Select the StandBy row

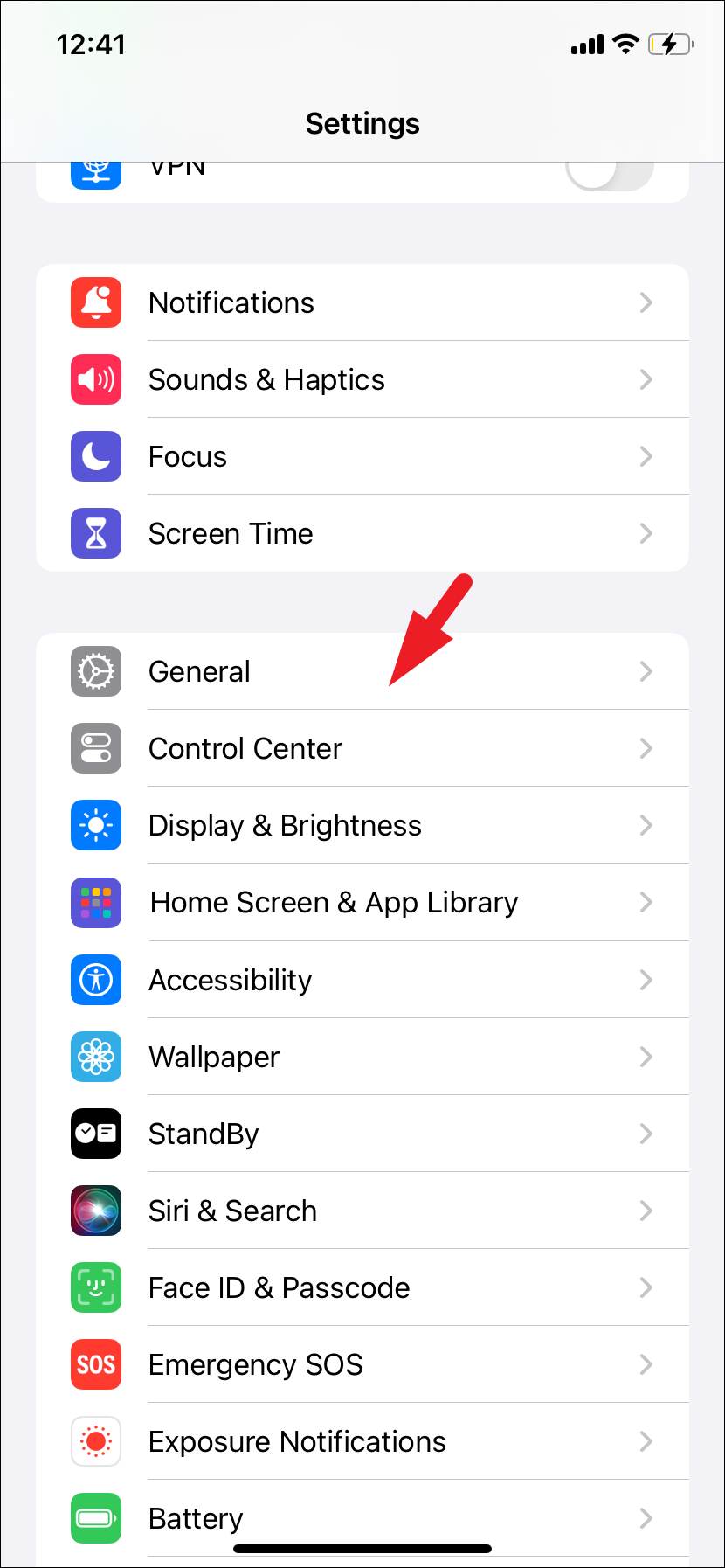click(362, 1134)
